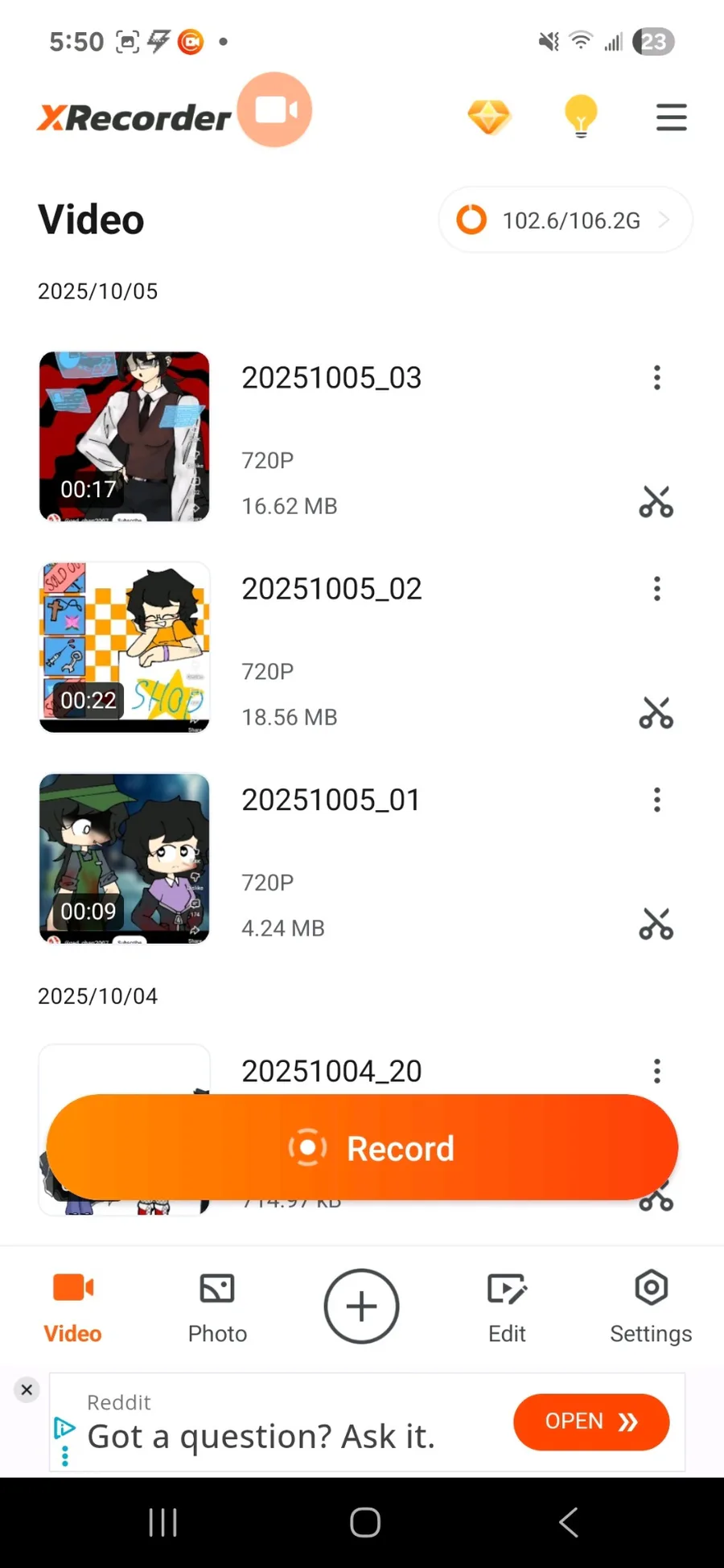
Task: Play the video 20251005_03
Action: point(125,436)
